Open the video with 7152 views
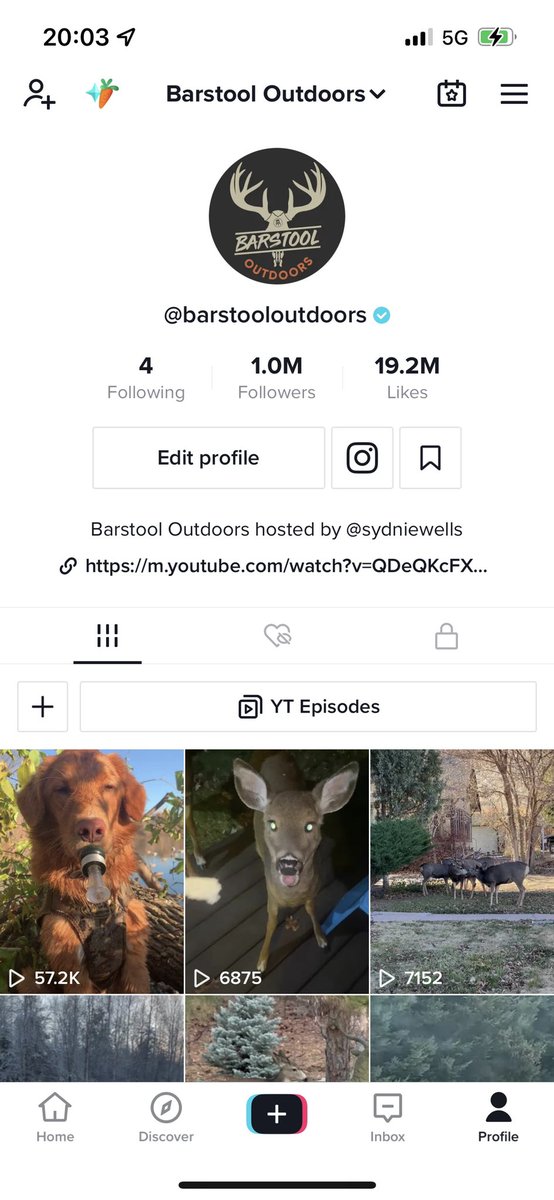 coord(462,871)
